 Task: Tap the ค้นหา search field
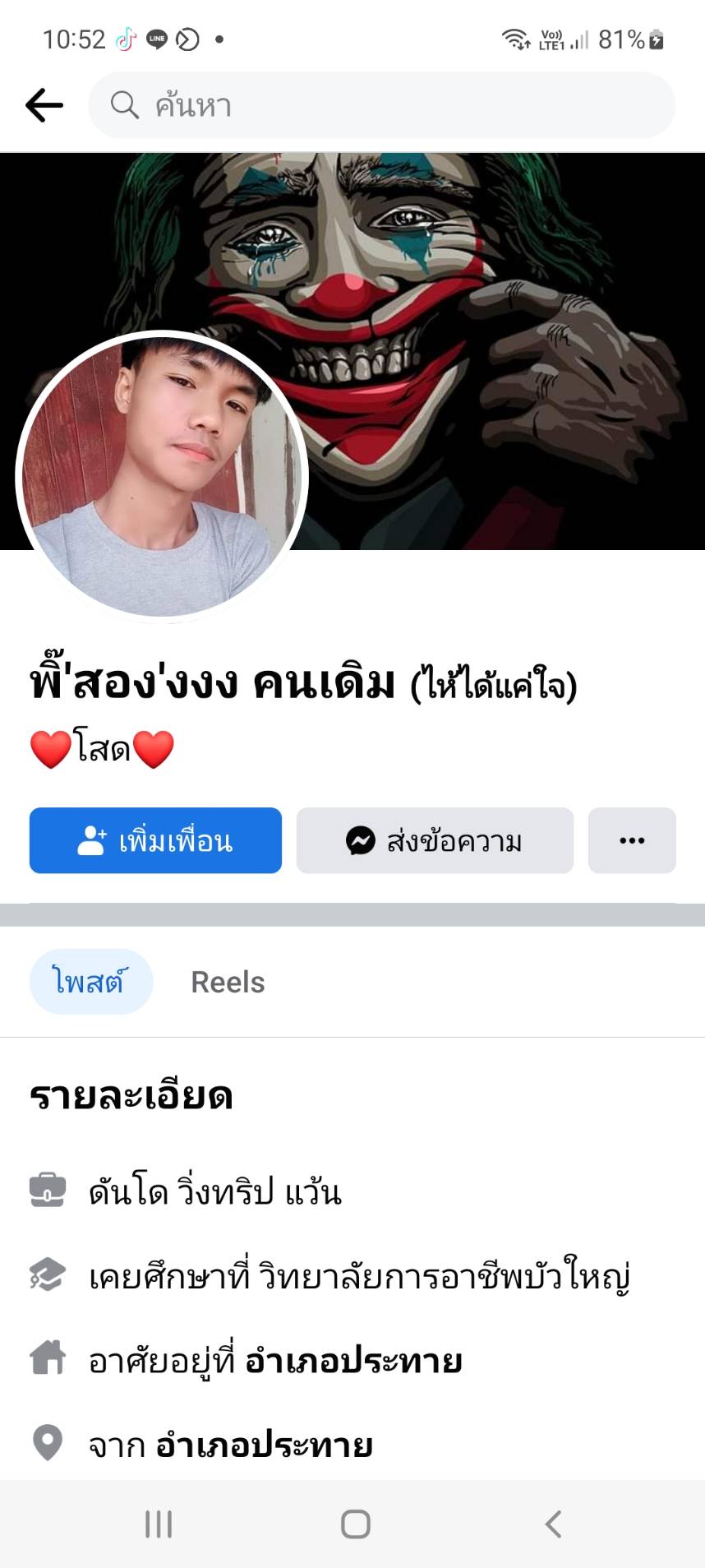pos(382,105)
